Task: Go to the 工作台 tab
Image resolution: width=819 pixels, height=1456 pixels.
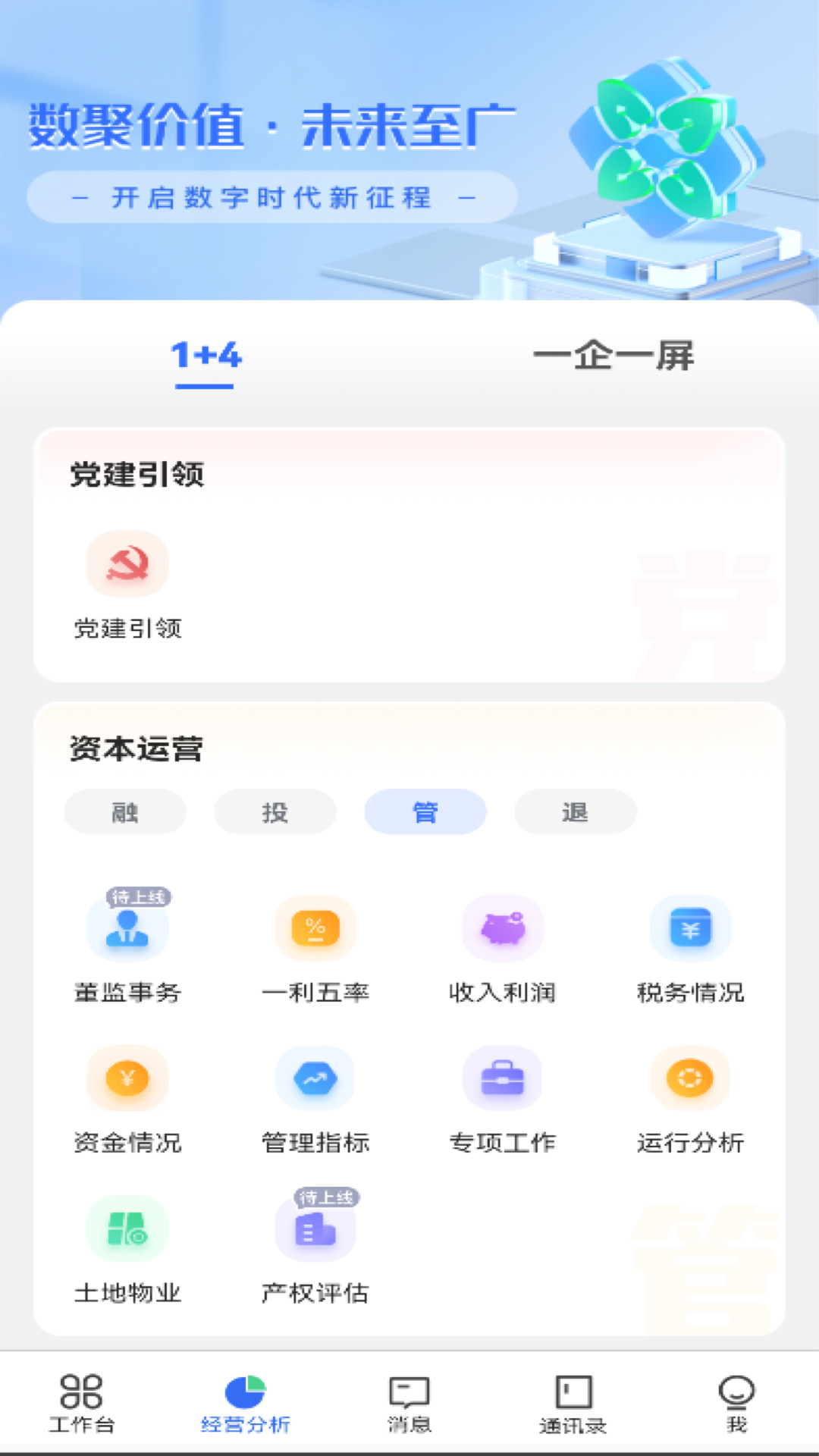Action: click(x=81, y=1403)
